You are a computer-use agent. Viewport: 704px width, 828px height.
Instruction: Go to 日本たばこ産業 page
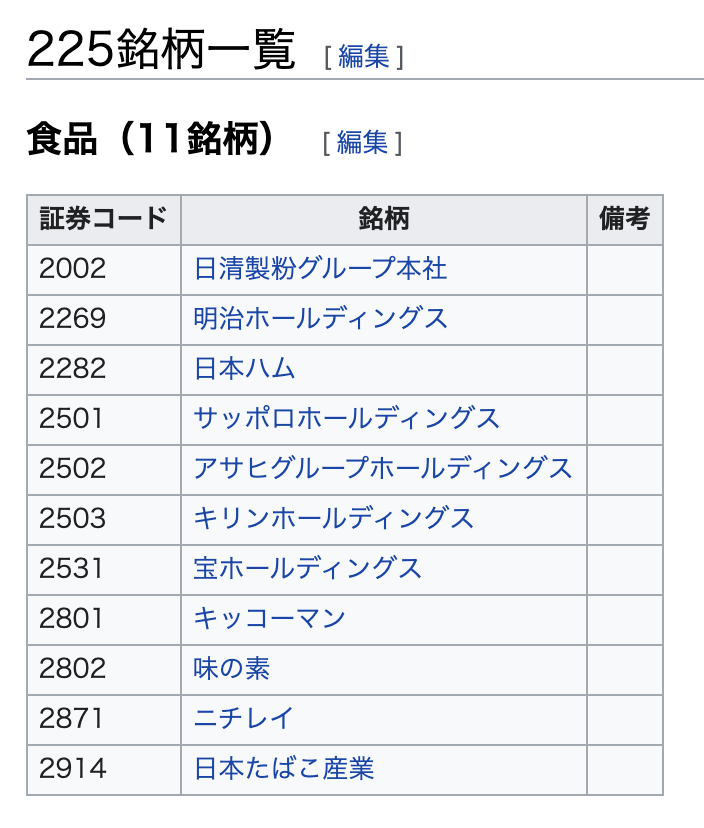click(283, 769)
